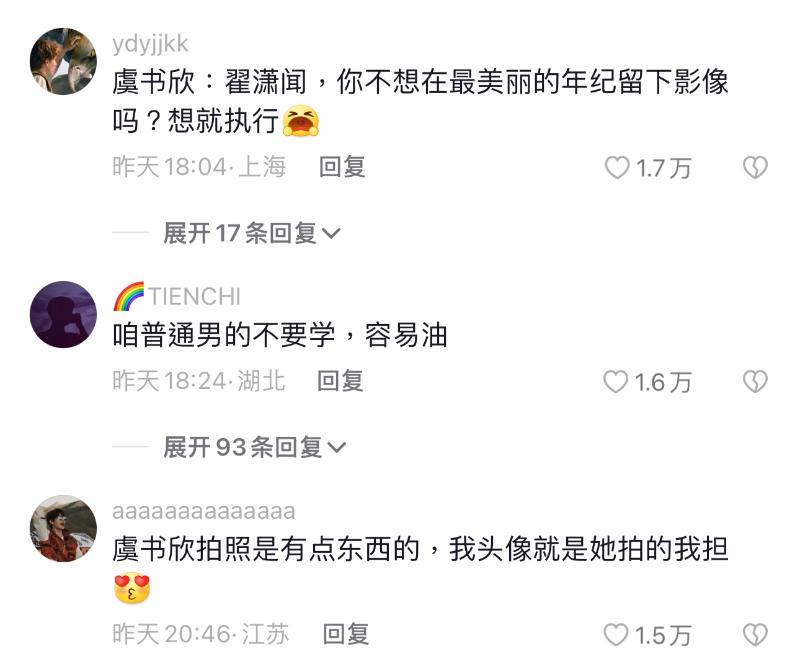
Task: Dislike TIENCHI's comment
Action: pos(755,381)
